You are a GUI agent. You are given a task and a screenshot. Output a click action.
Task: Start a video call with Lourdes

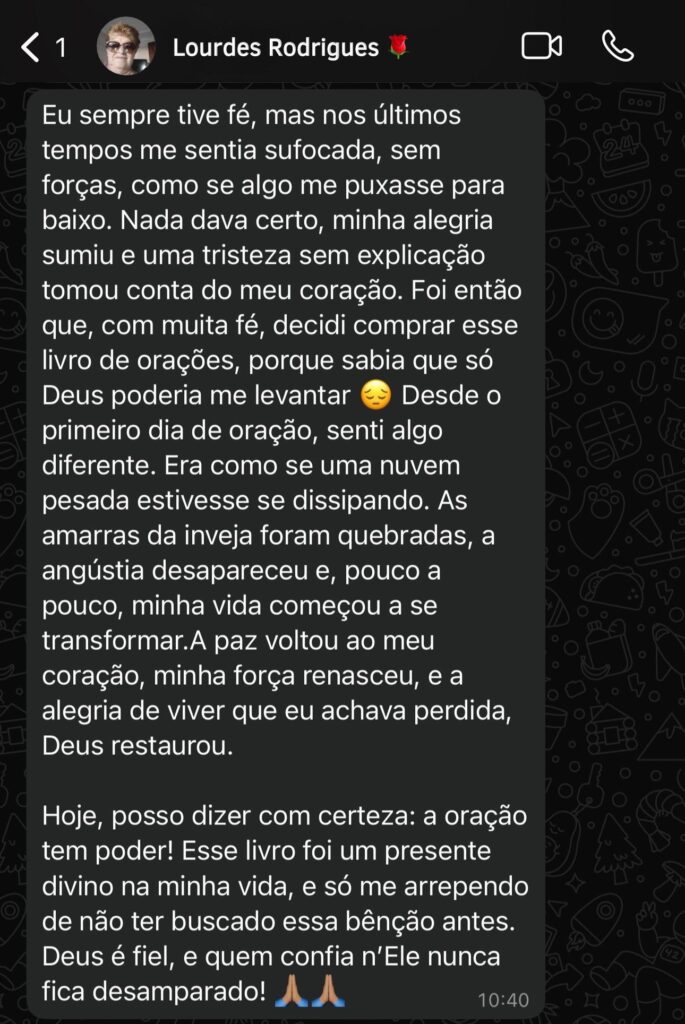[541, 46]
